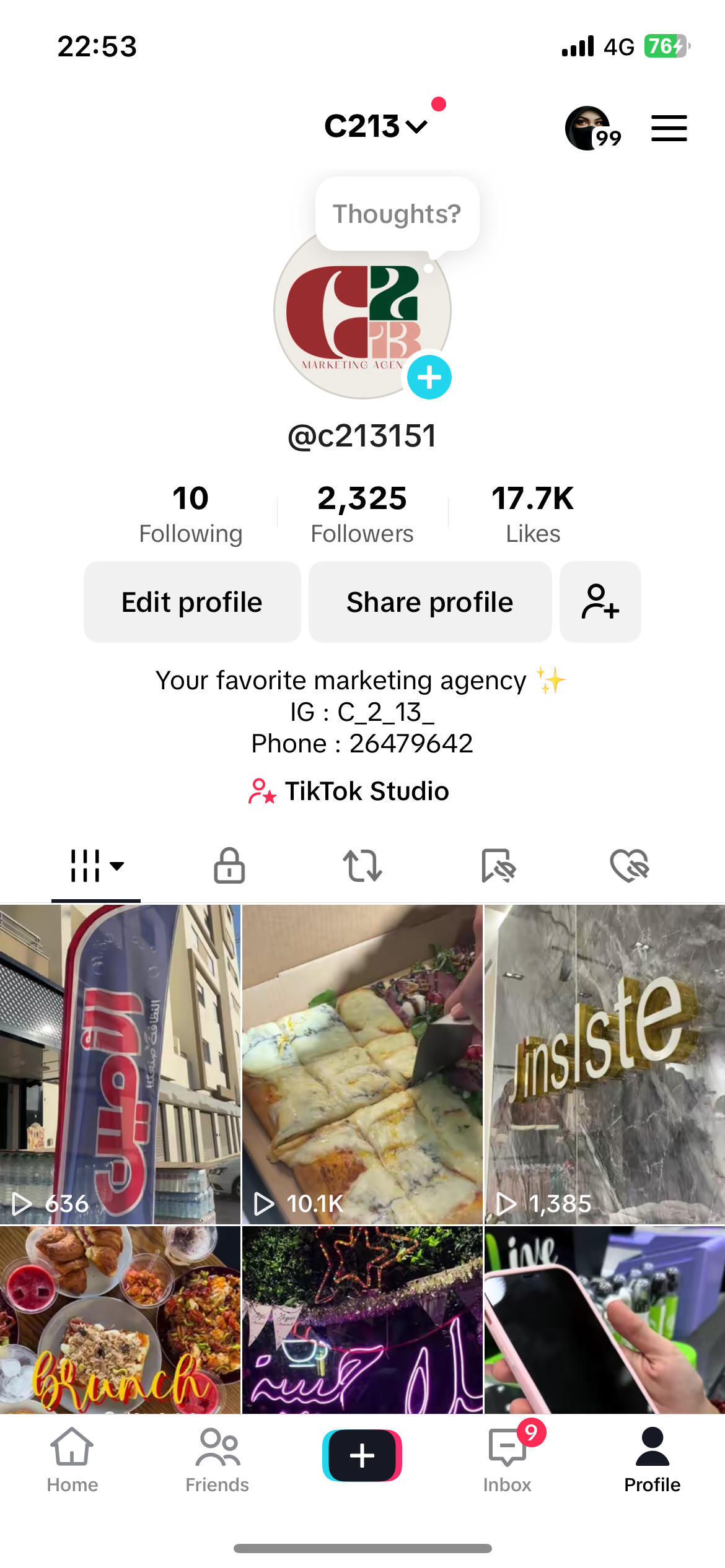The image size is (725, 1568).
Task: Open the video with 10.1K views
Action: pos(362,1064)
